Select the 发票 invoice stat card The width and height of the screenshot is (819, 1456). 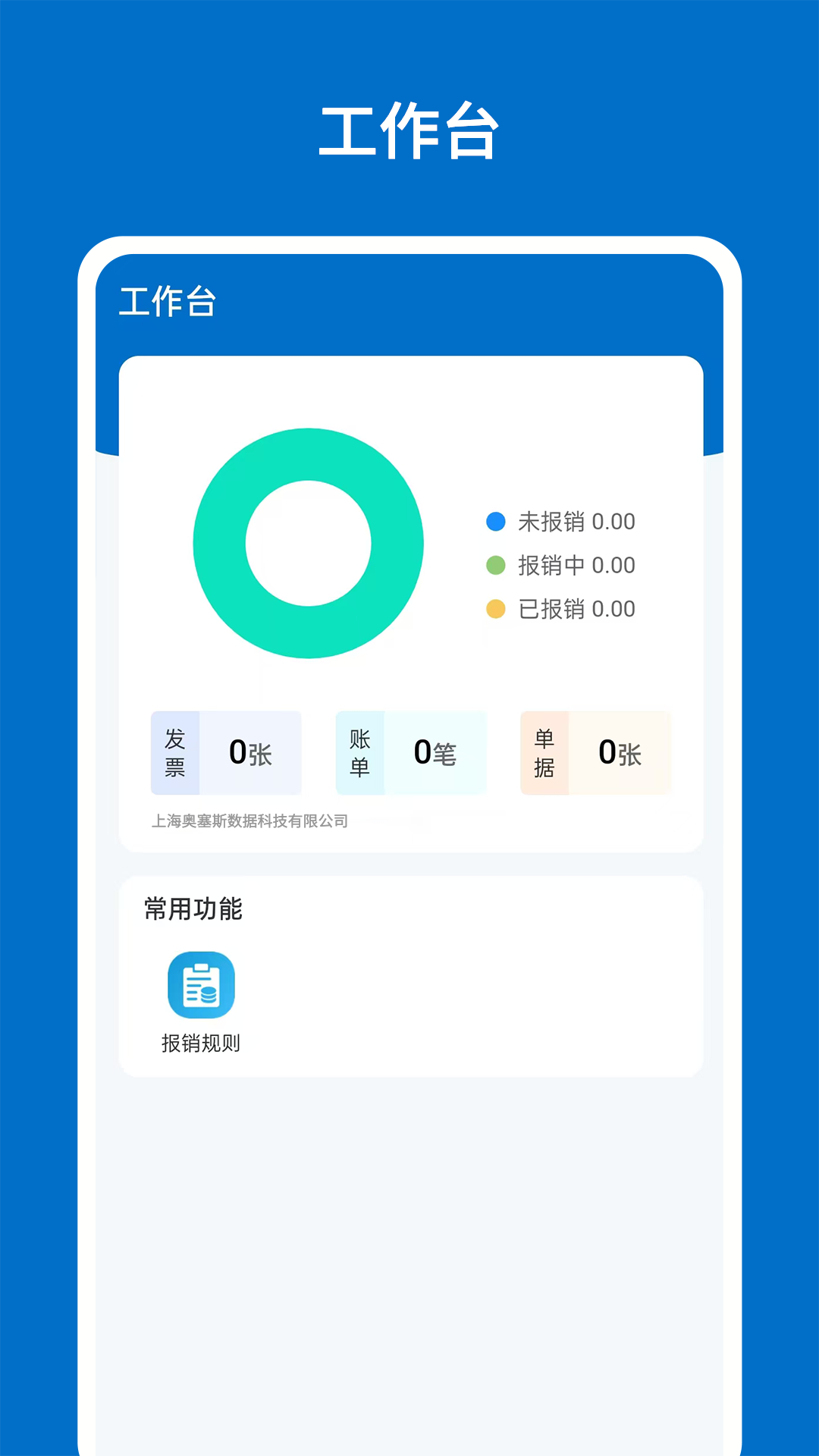tap(226, 753)
